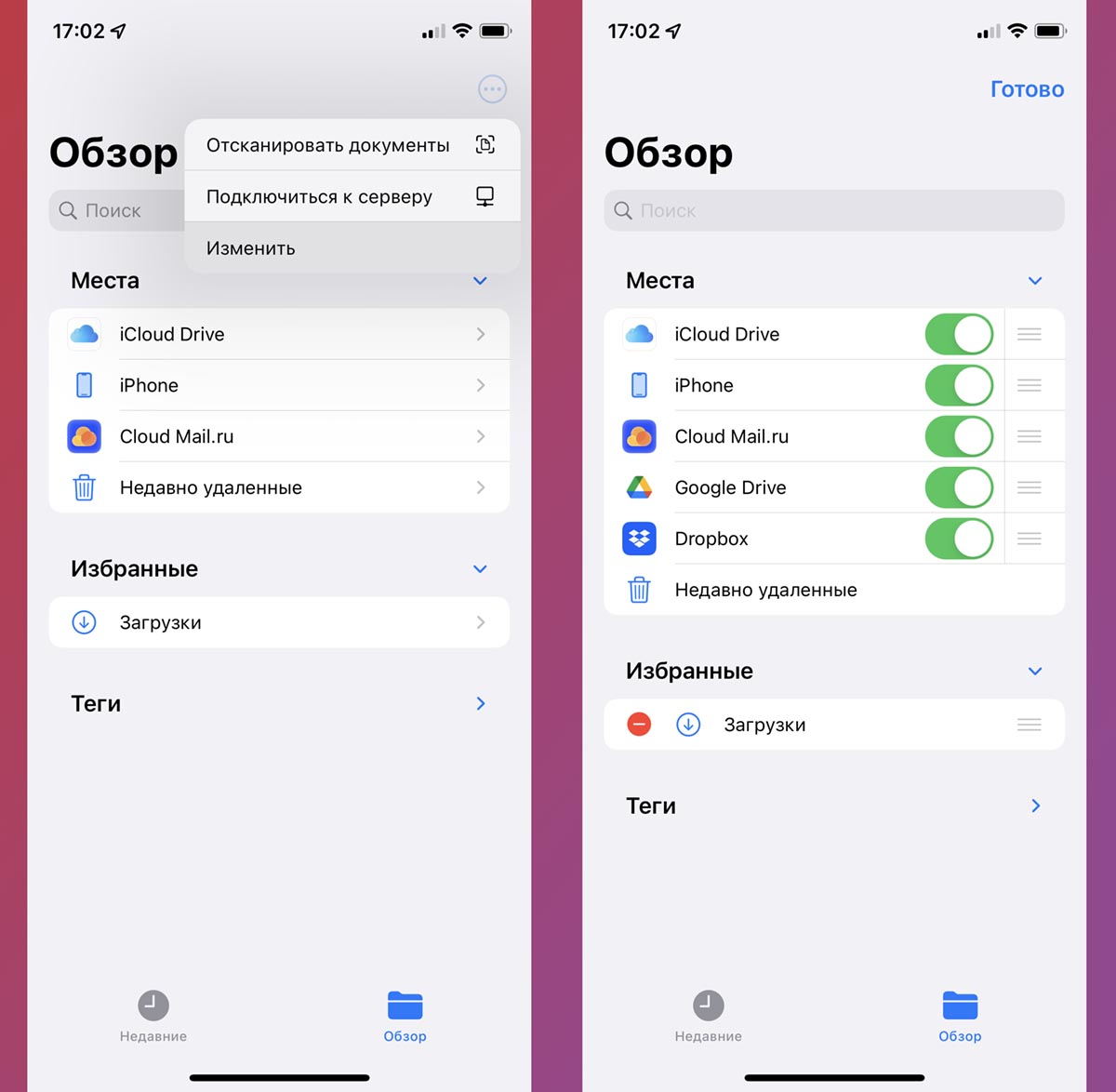
Task: Toggle the Cloud Mail.ru switch
Action: [x=959, y=436]
